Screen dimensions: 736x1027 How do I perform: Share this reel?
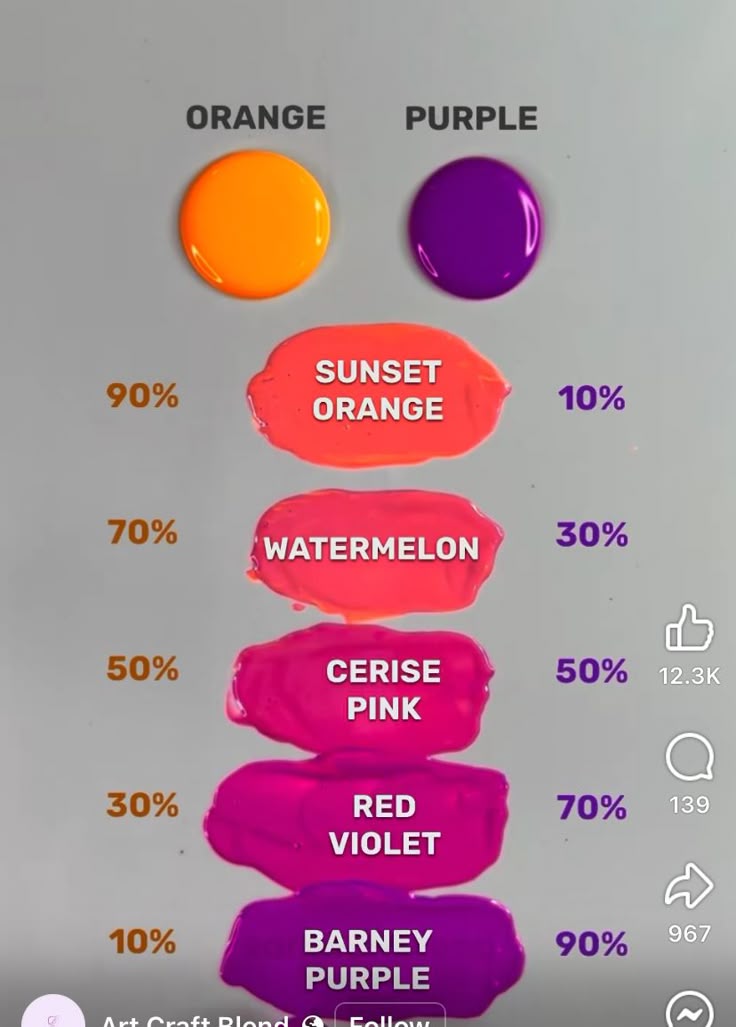pos(689,887)
